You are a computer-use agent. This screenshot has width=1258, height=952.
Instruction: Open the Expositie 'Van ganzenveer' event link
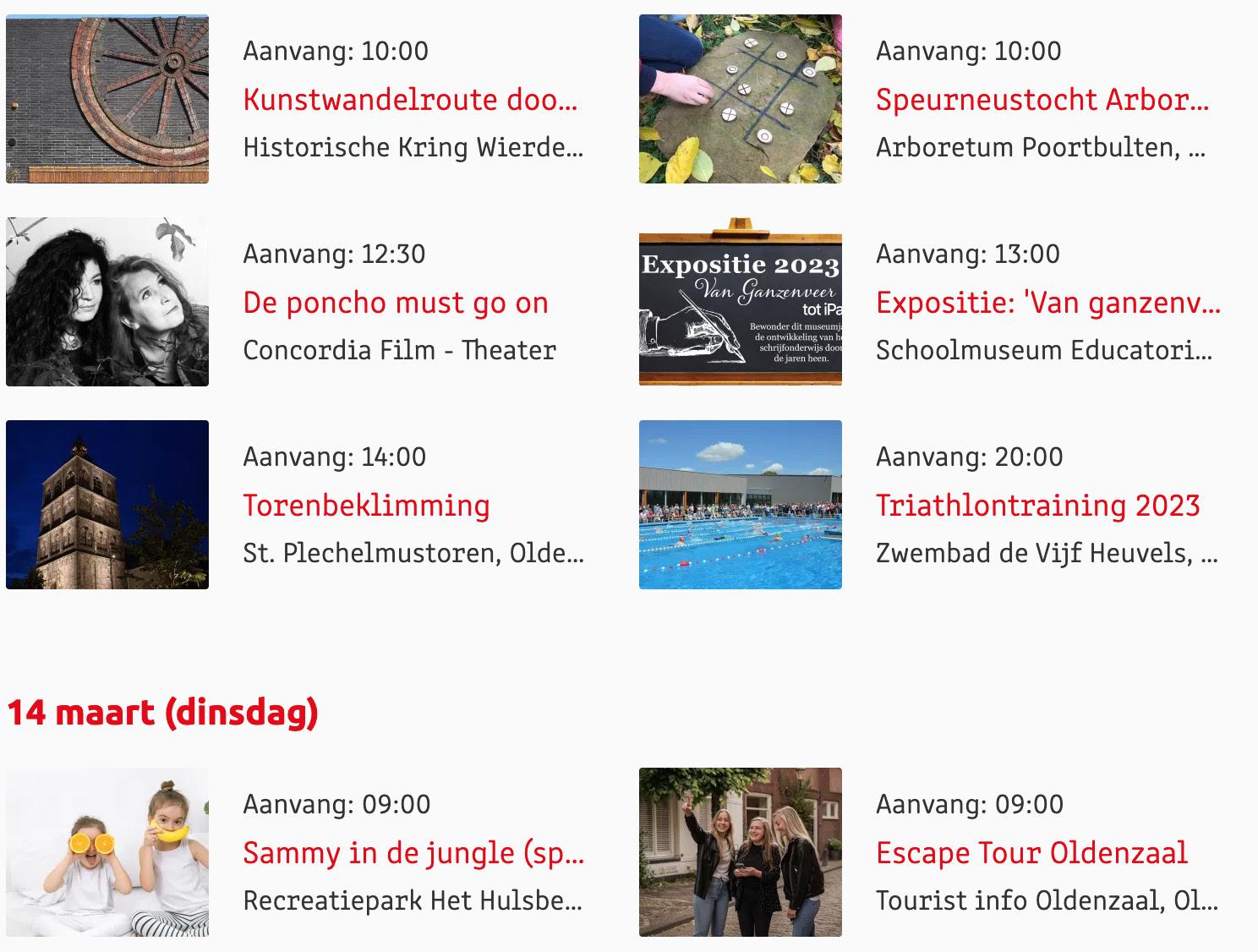point(1048,303)
